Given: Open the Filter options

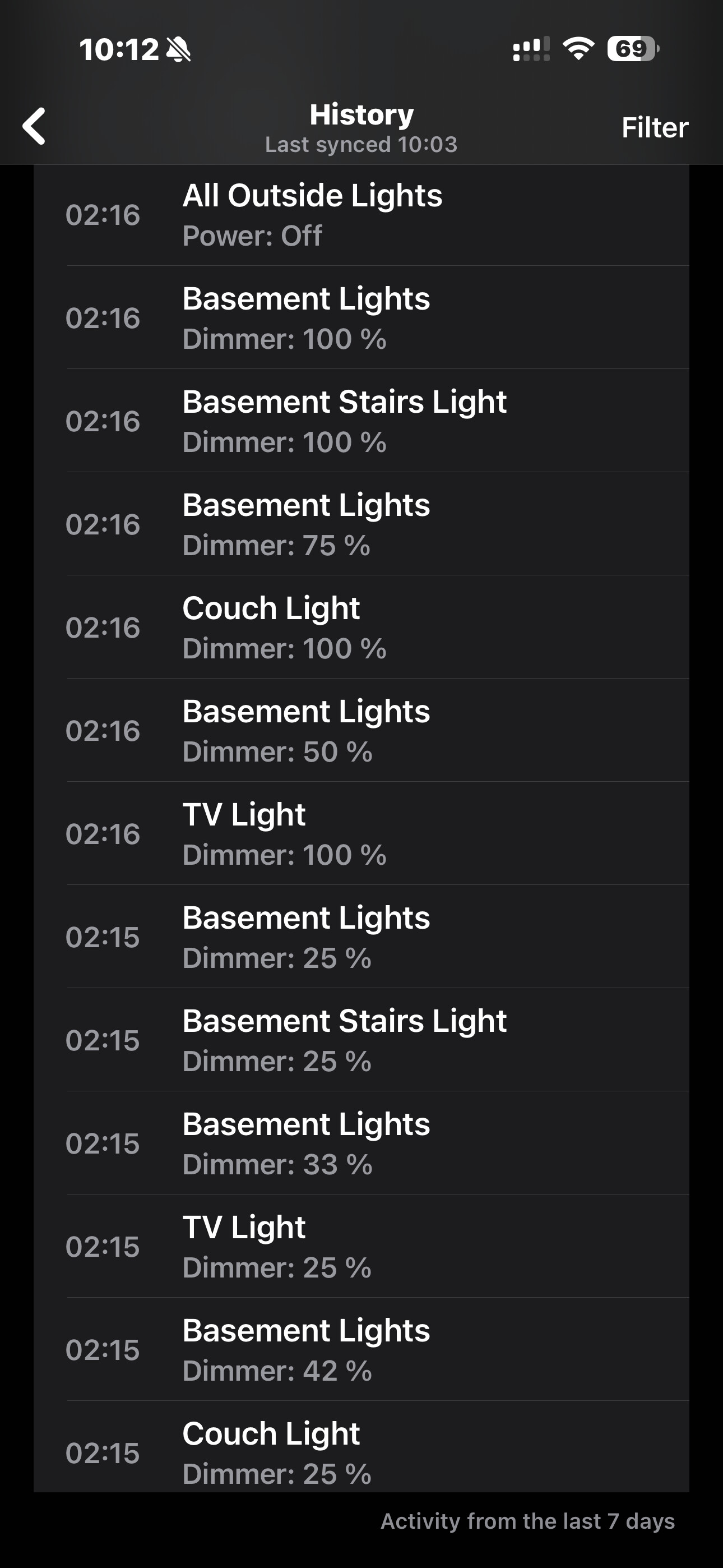Looking at the screenshot, I should point(654,128).
